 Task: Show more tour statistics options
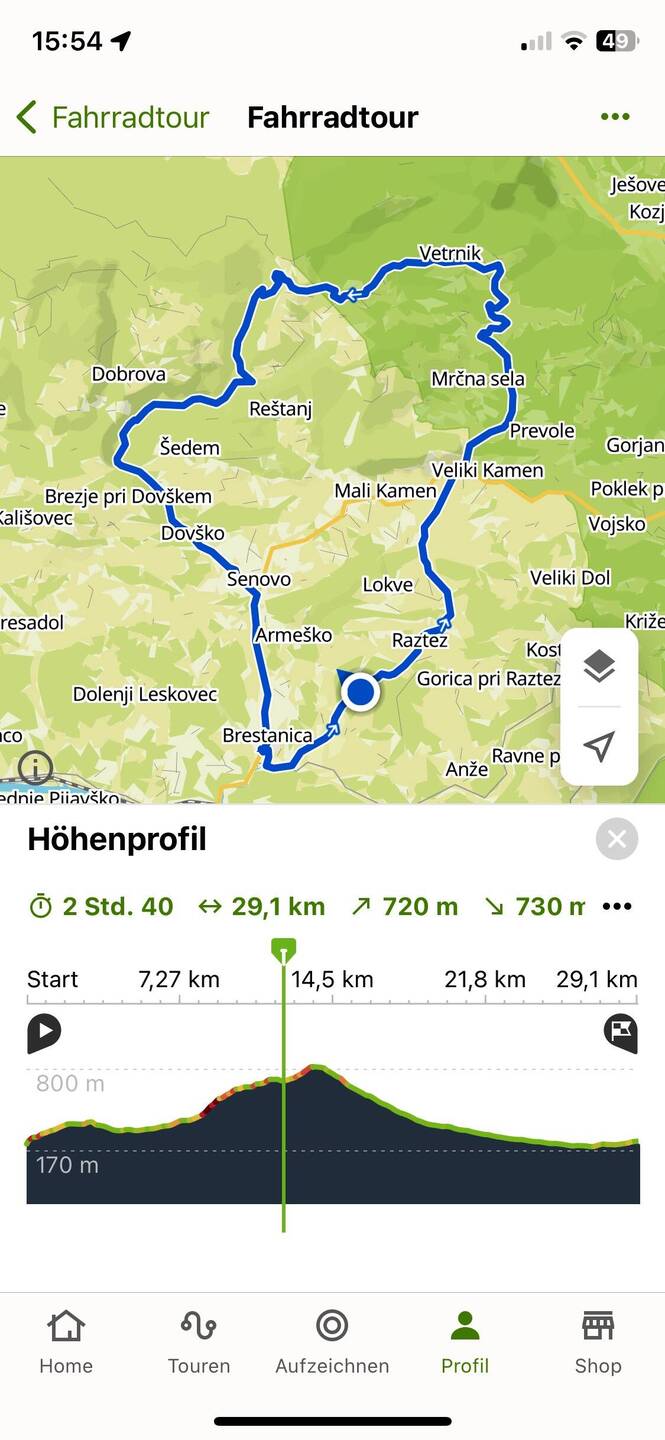[x=617, y=907]
